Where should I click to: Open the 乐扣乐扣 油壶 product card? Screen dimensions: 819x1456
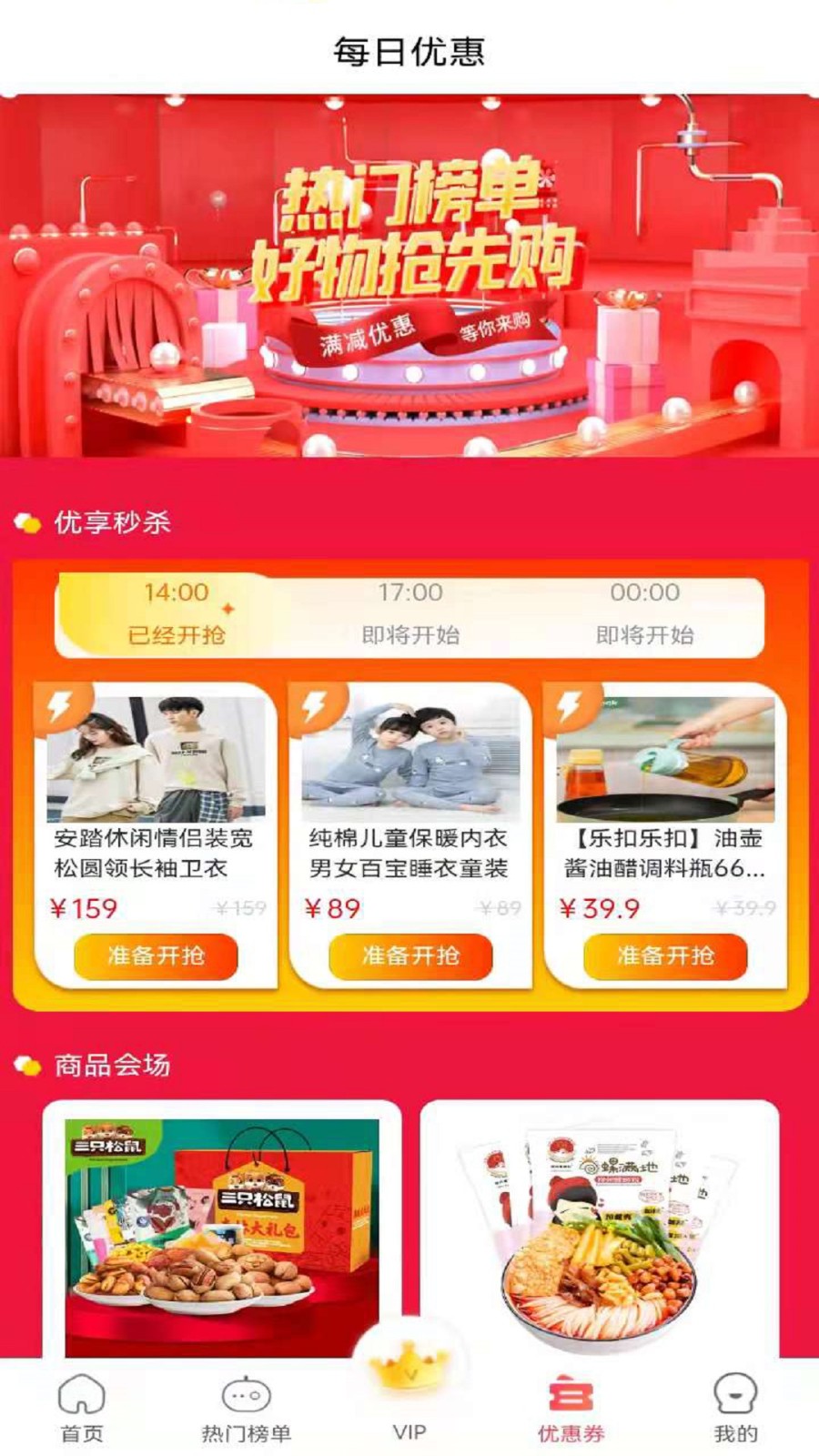(x=665, y=801)
